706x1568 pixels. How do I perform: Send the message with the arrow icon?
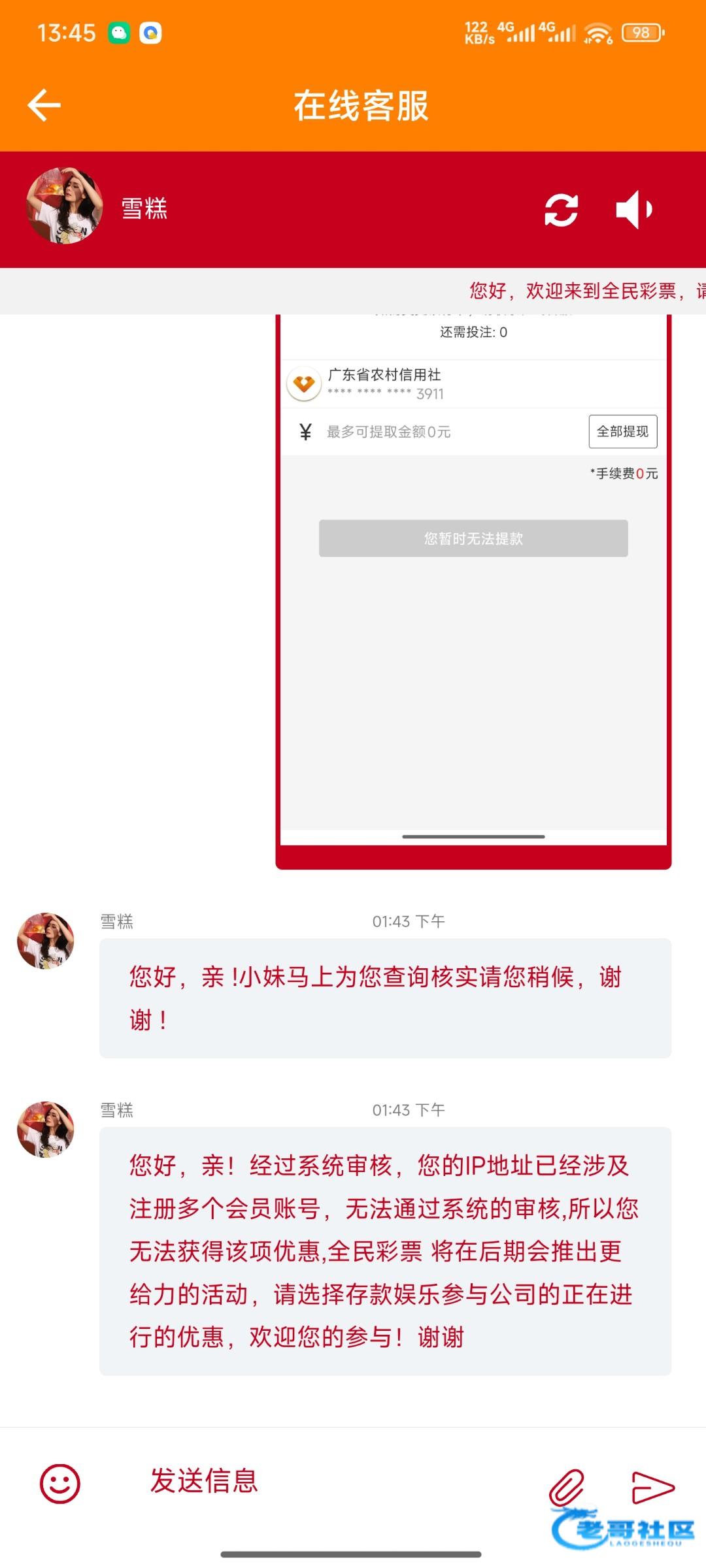[x=652, y=1488]
